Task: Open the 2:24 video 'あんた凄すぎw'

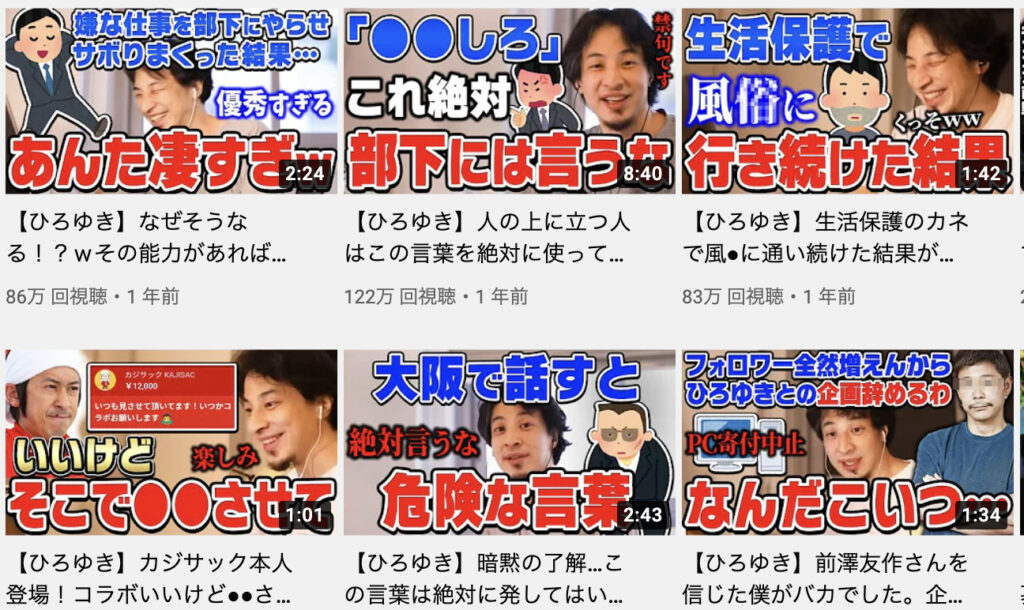Action: (171, 100)
